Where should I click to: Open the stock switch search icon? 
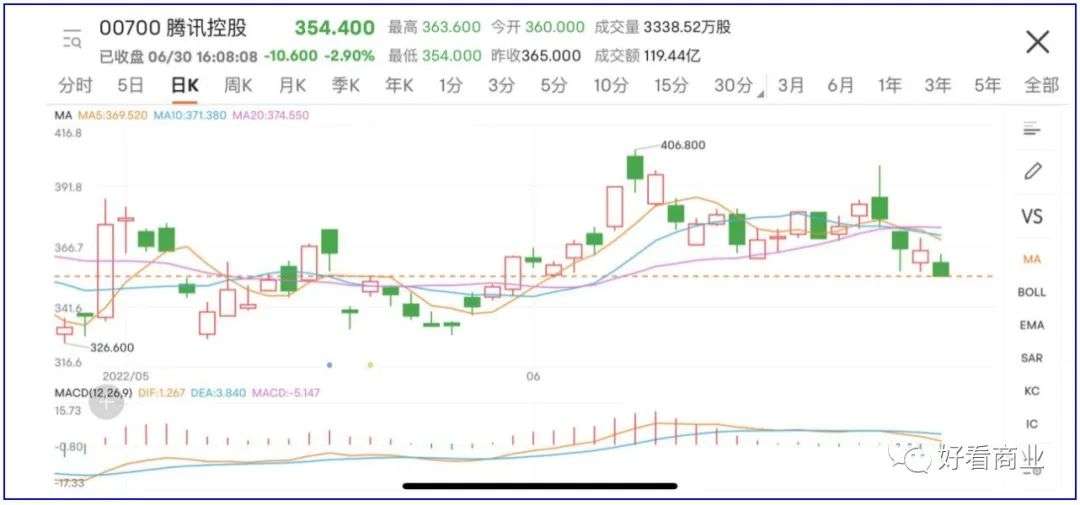[x=72, y=38]
